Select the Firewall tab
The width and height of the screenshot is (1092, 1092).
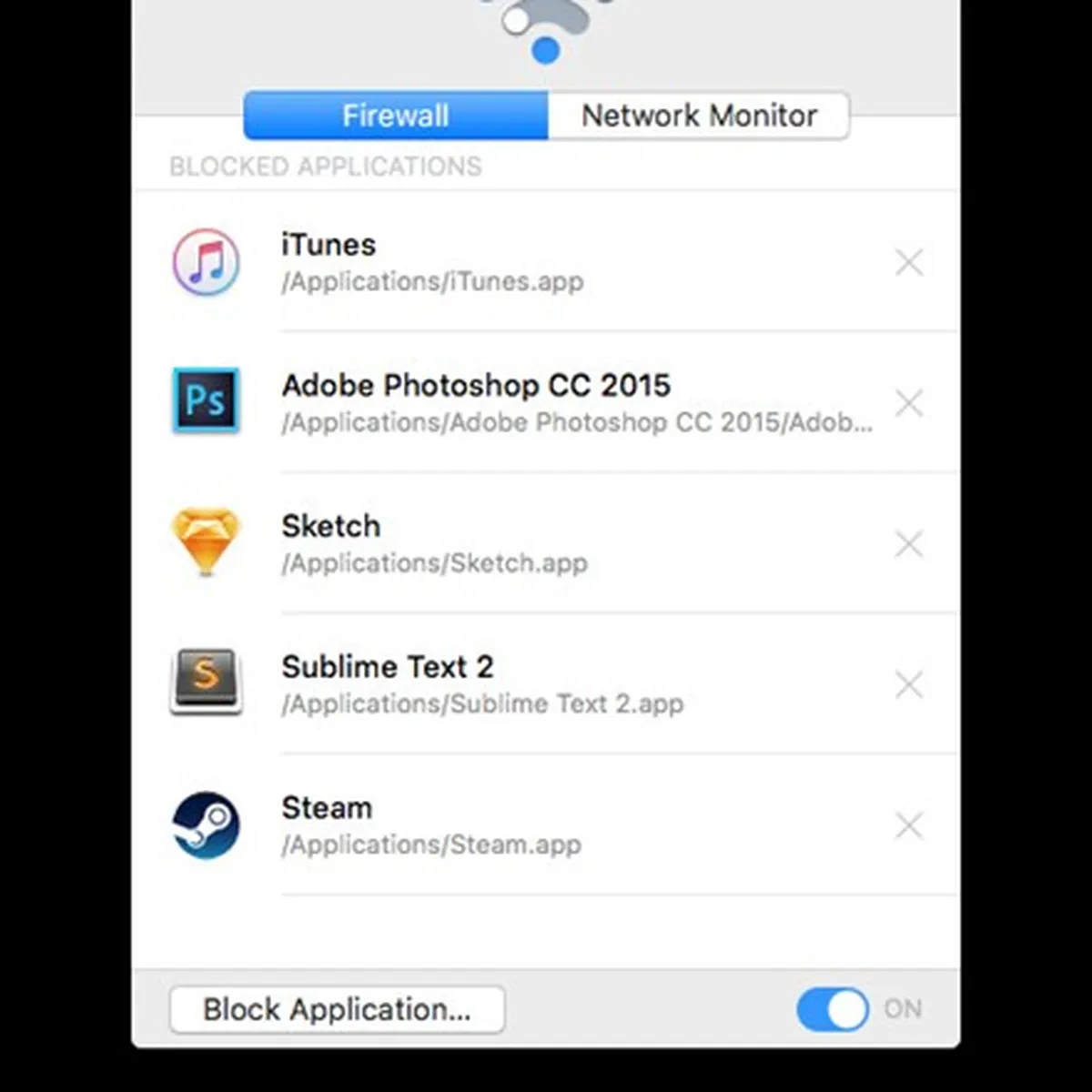[396, 116]
